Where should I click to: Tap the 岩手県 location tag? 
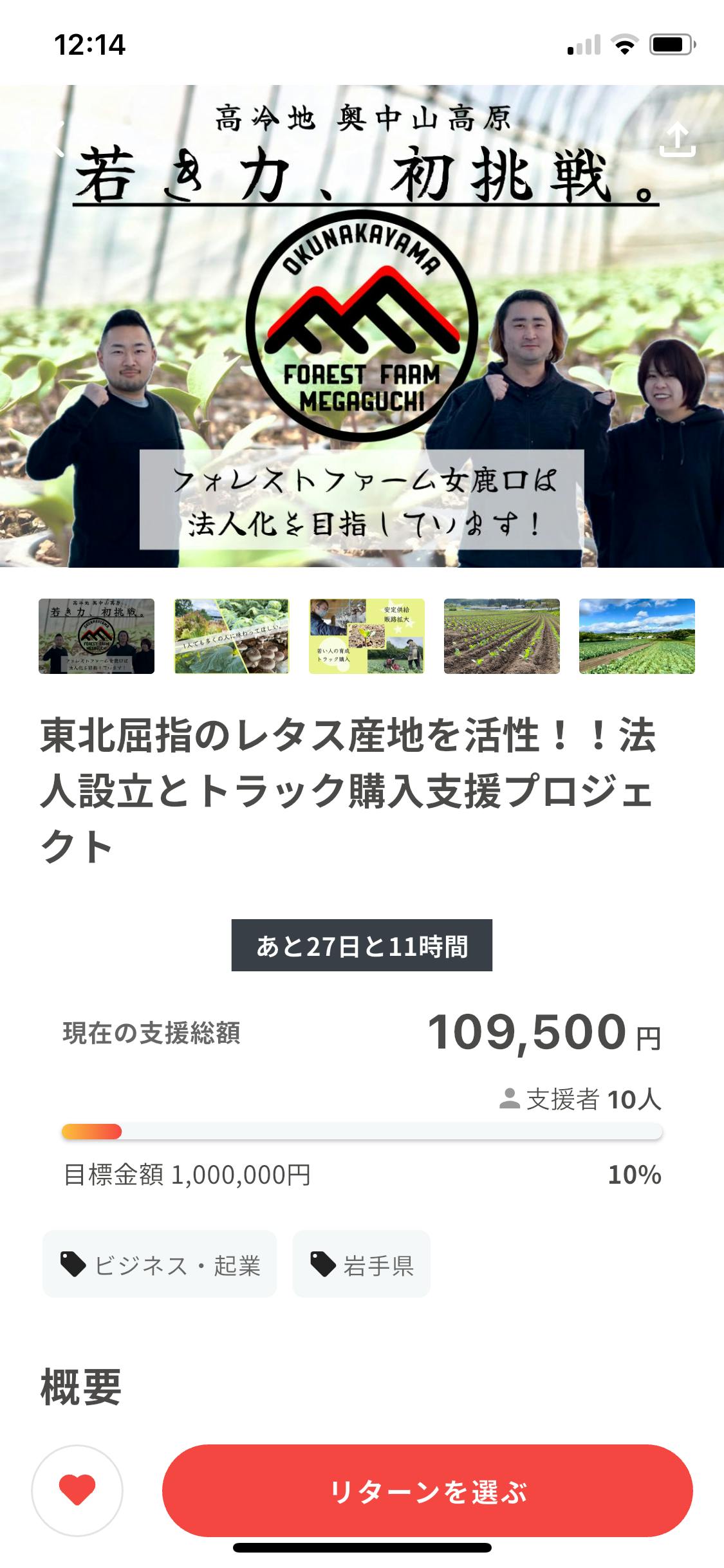362,1264
